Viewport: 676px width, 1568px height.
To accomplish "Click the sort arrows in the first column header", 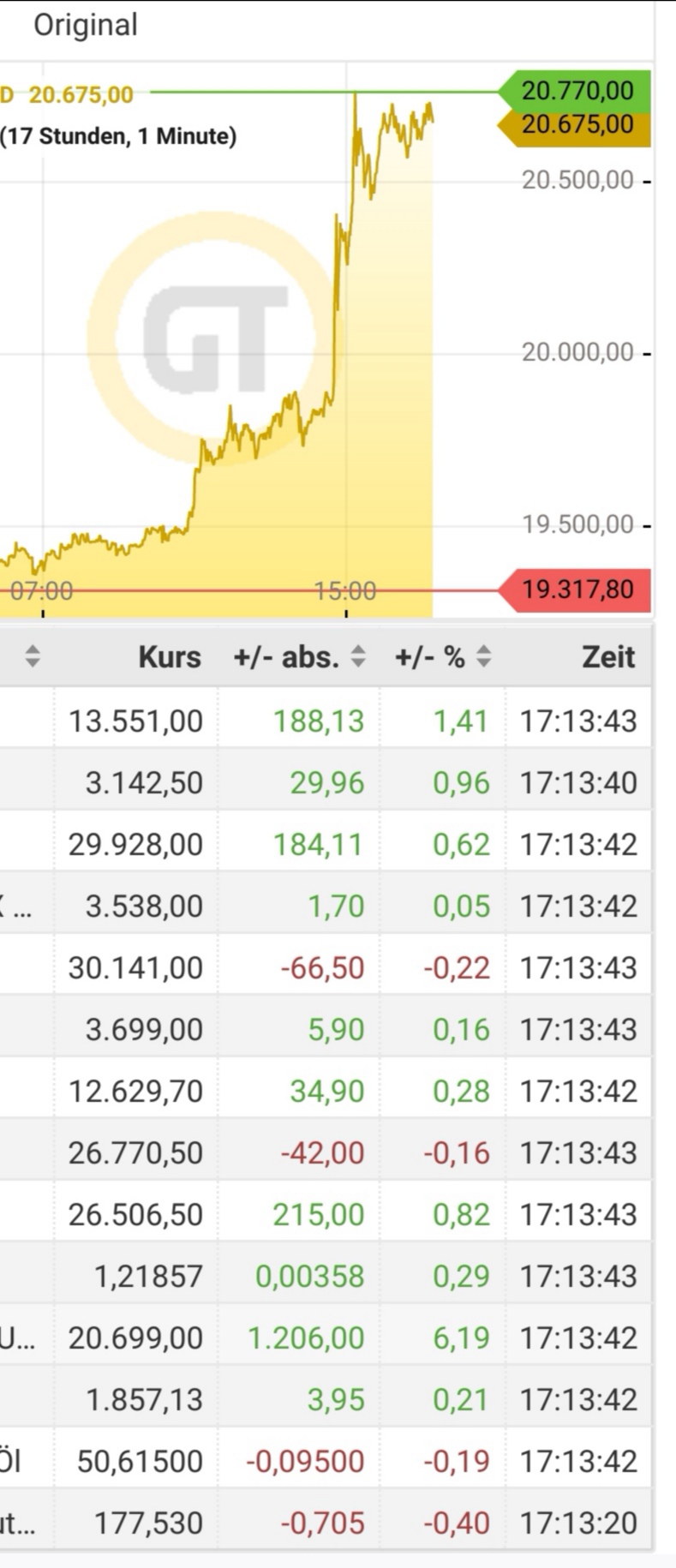I will [x=33, y=656].
